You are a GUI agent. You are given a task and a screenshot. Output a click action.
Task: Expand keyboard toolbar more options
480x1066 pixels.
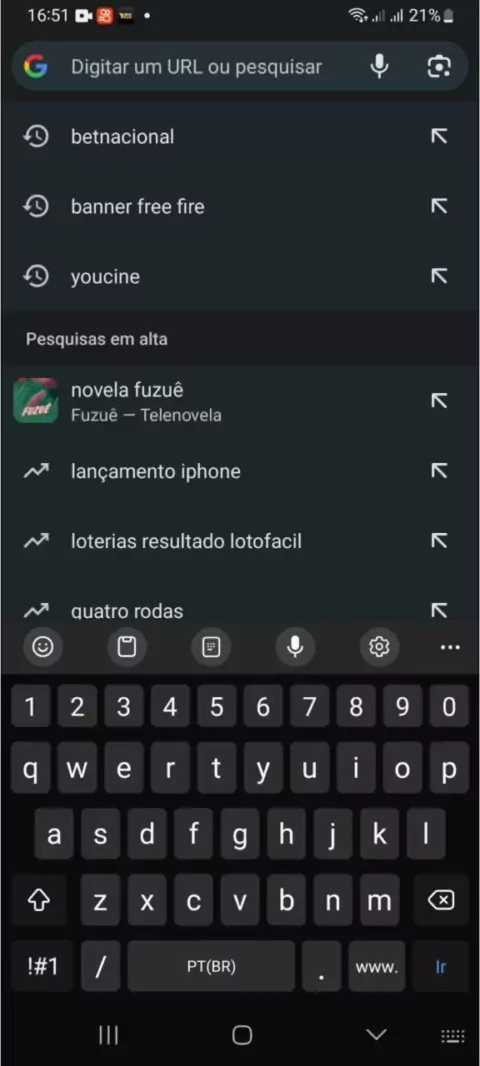click(x=450, y=647)
